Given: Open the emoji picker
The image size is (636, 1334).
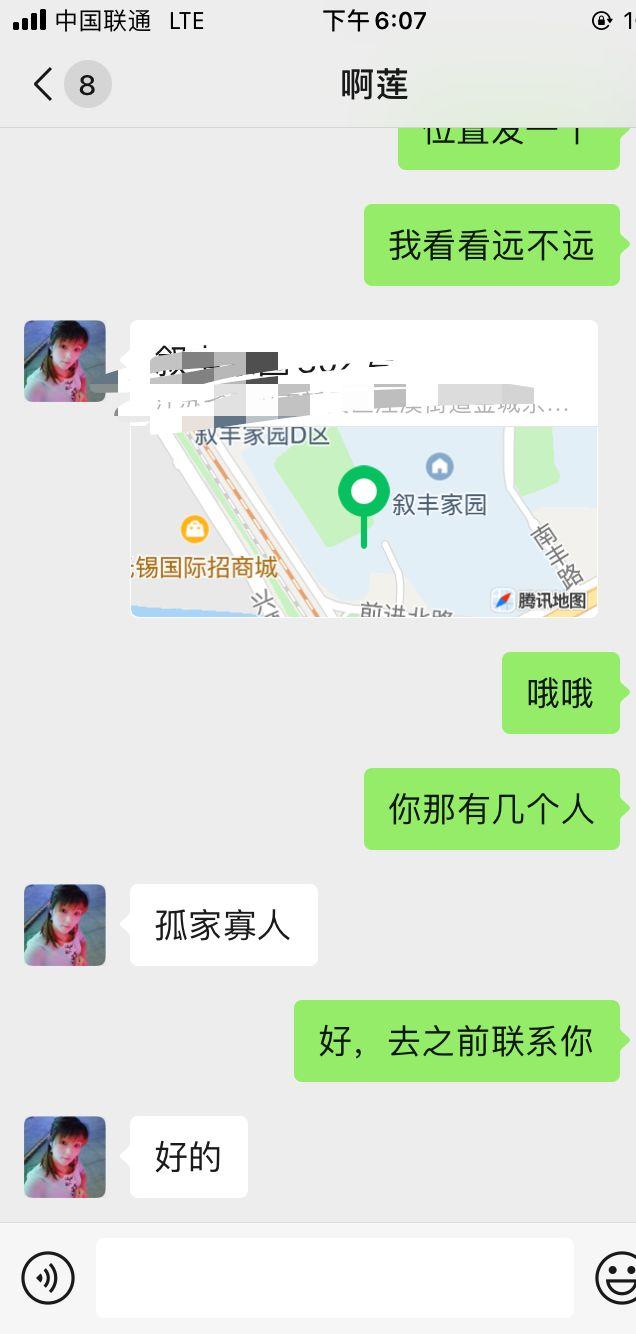Looking at the screenshot, I should point(616,1277).
